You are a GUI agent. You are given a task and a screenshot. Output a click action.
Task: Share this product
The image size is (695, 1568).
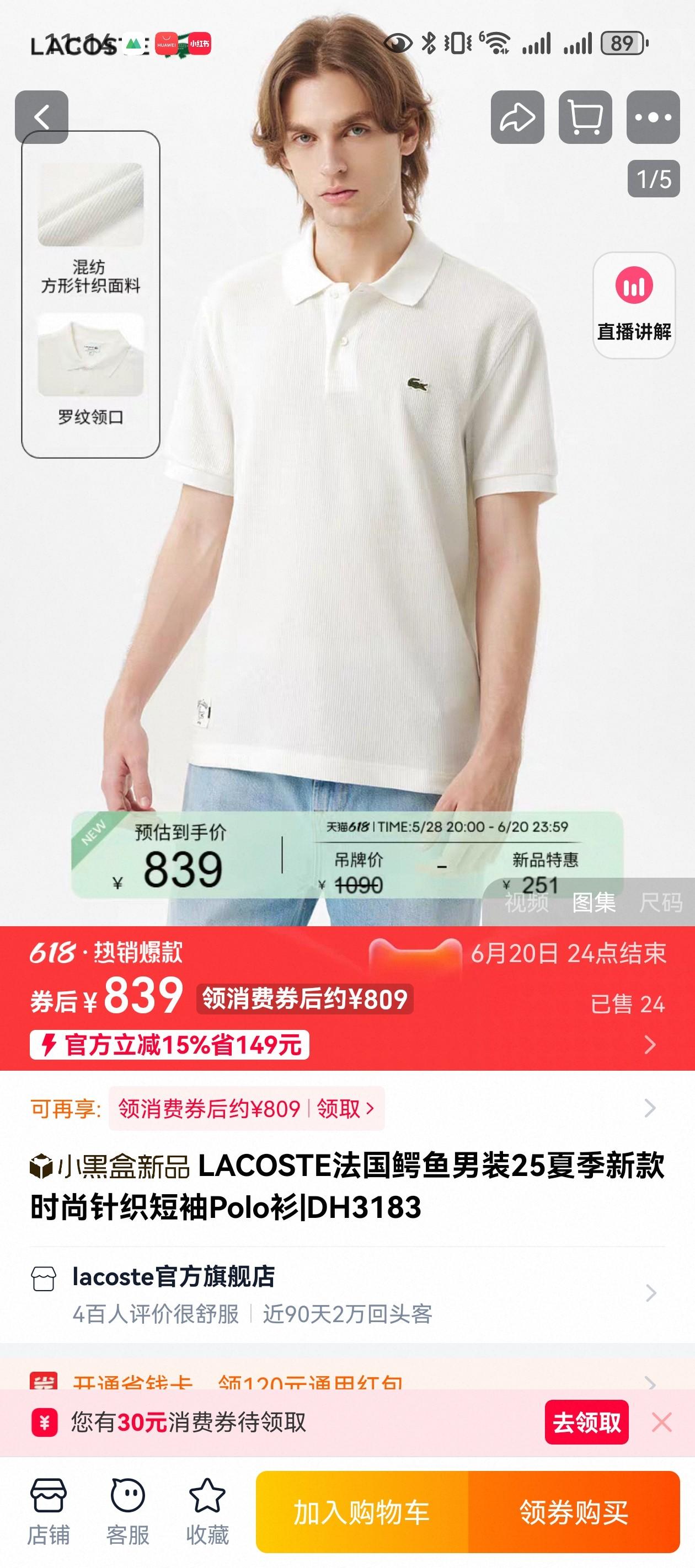pyautogui.click(x=517, y=117)
